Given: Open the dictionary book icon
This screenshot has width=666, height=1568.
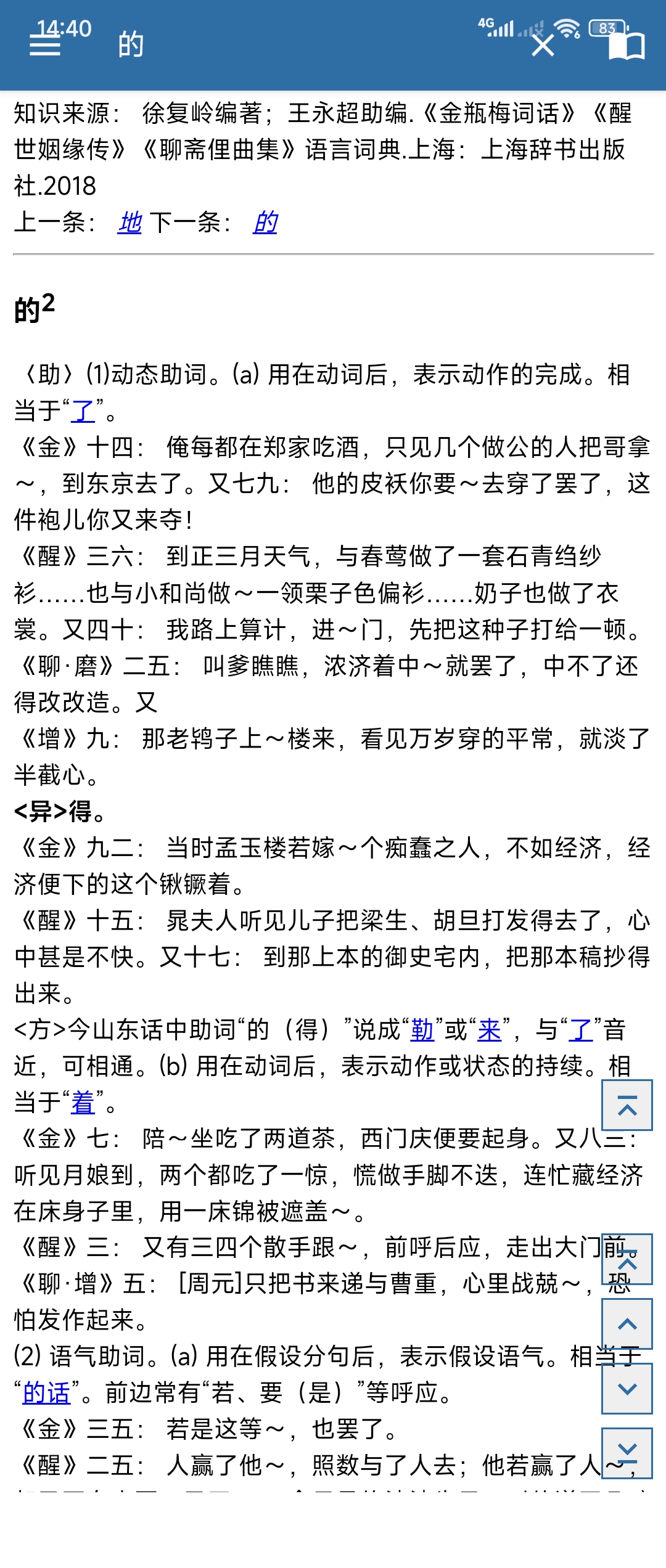Looking at the screenshot, I should (627, 45).
